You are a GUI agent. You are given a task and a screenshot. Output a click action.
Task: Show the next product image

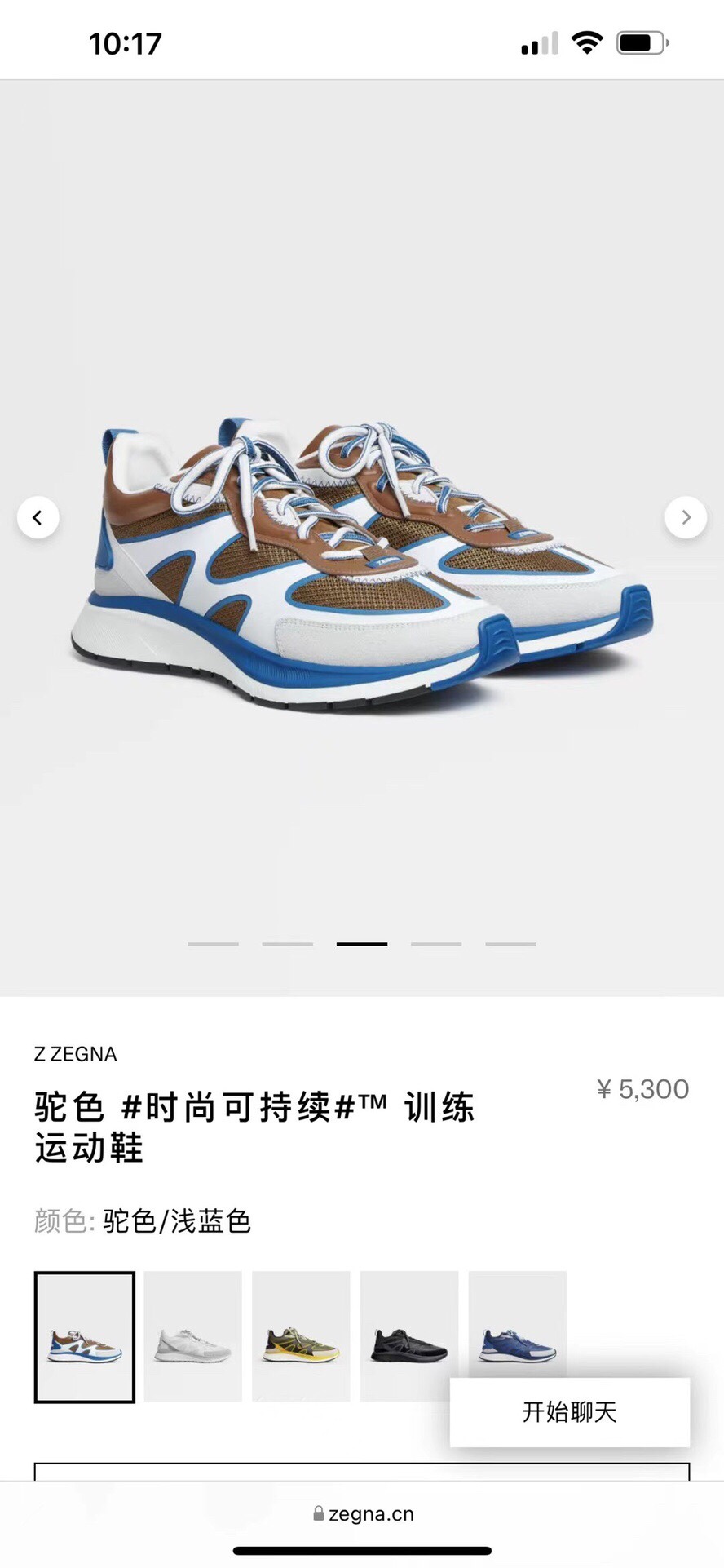(x=686, y=517)
